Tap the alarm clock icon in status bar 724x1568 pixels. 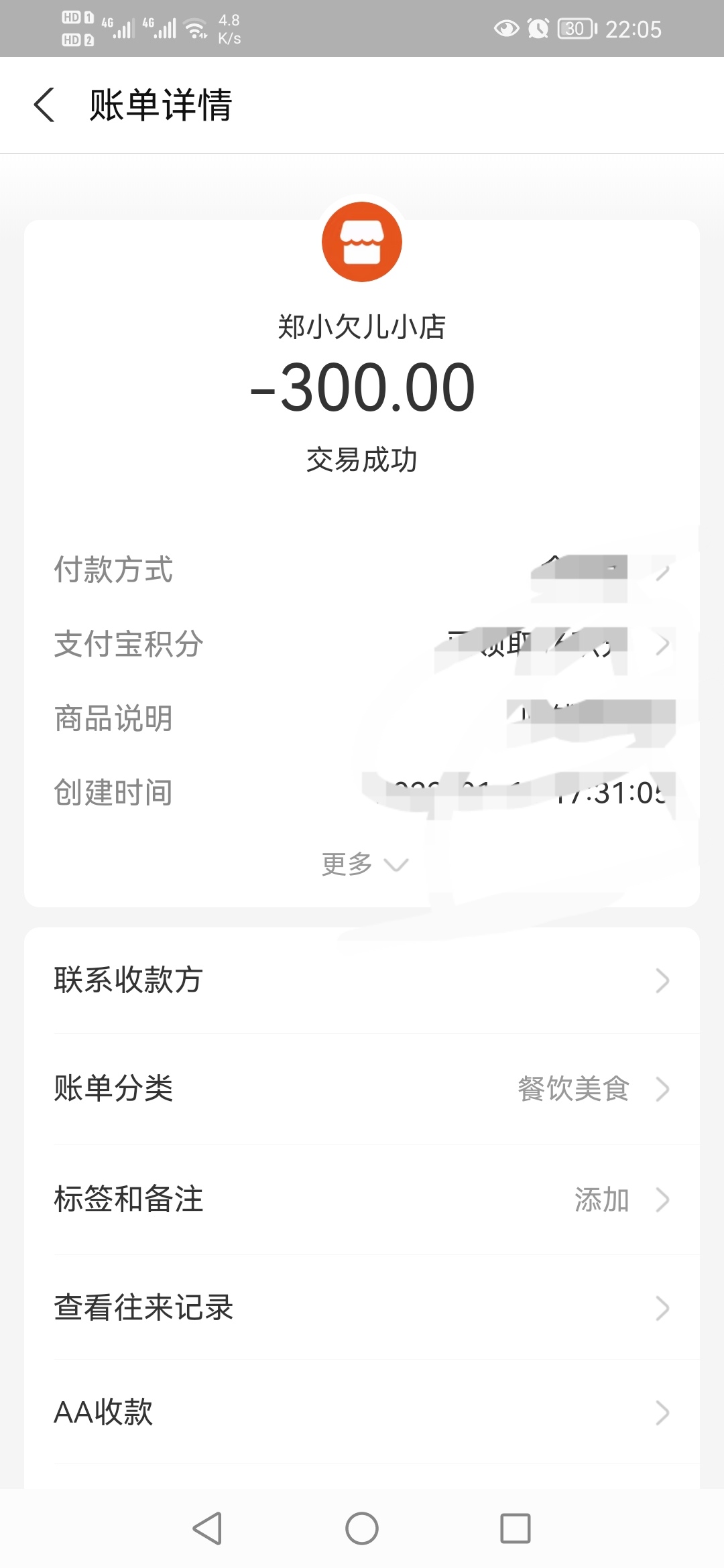(x=538, y=28)
